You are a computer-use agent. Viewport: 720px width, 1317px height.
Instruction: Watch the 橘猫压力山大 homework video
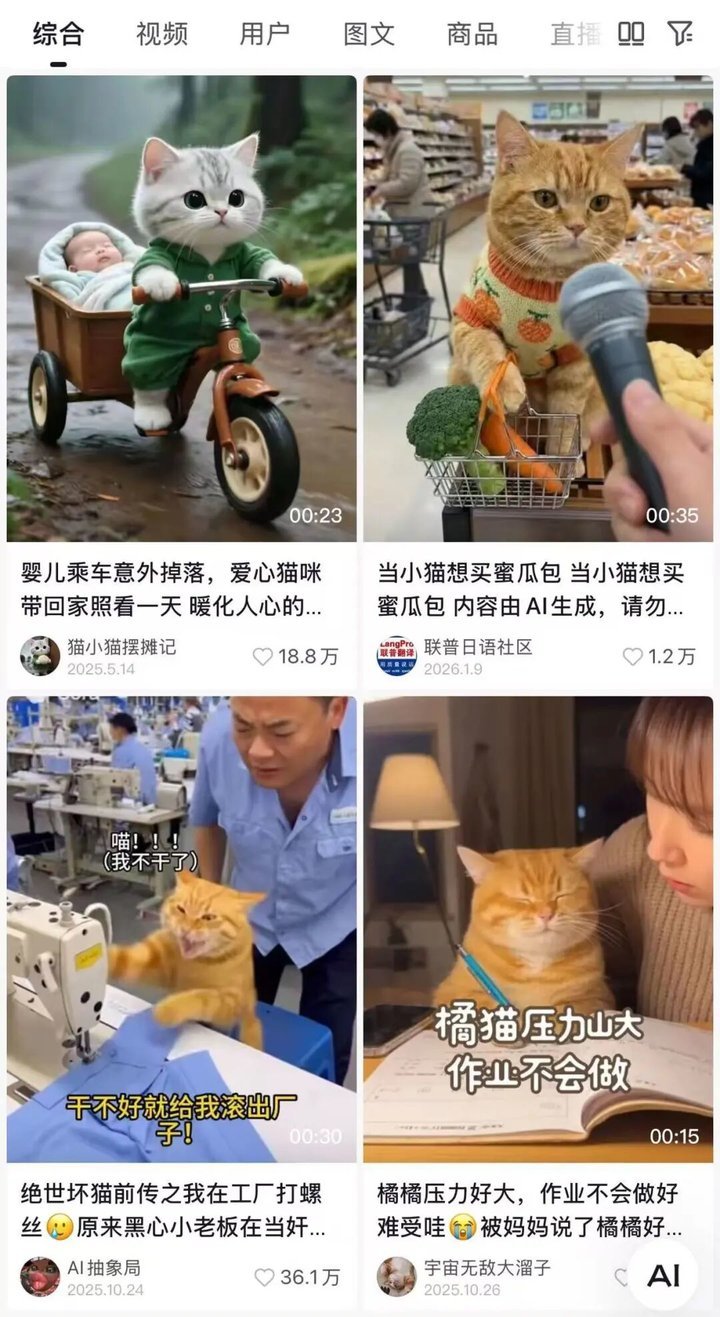click(538, 928)
